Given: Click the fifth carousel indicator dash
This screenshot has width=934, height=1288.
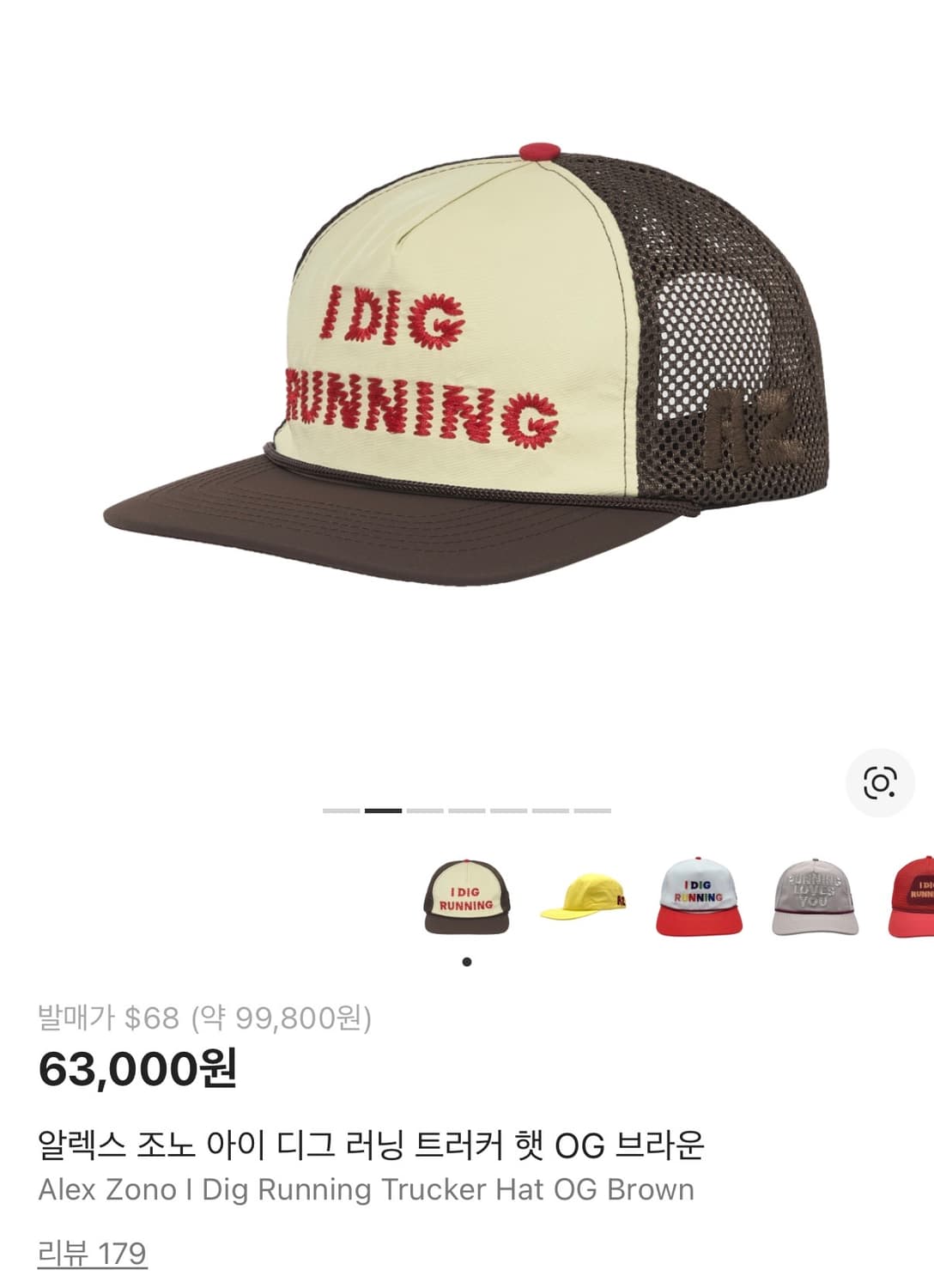Looking at the screenshot, I should 508,810.
